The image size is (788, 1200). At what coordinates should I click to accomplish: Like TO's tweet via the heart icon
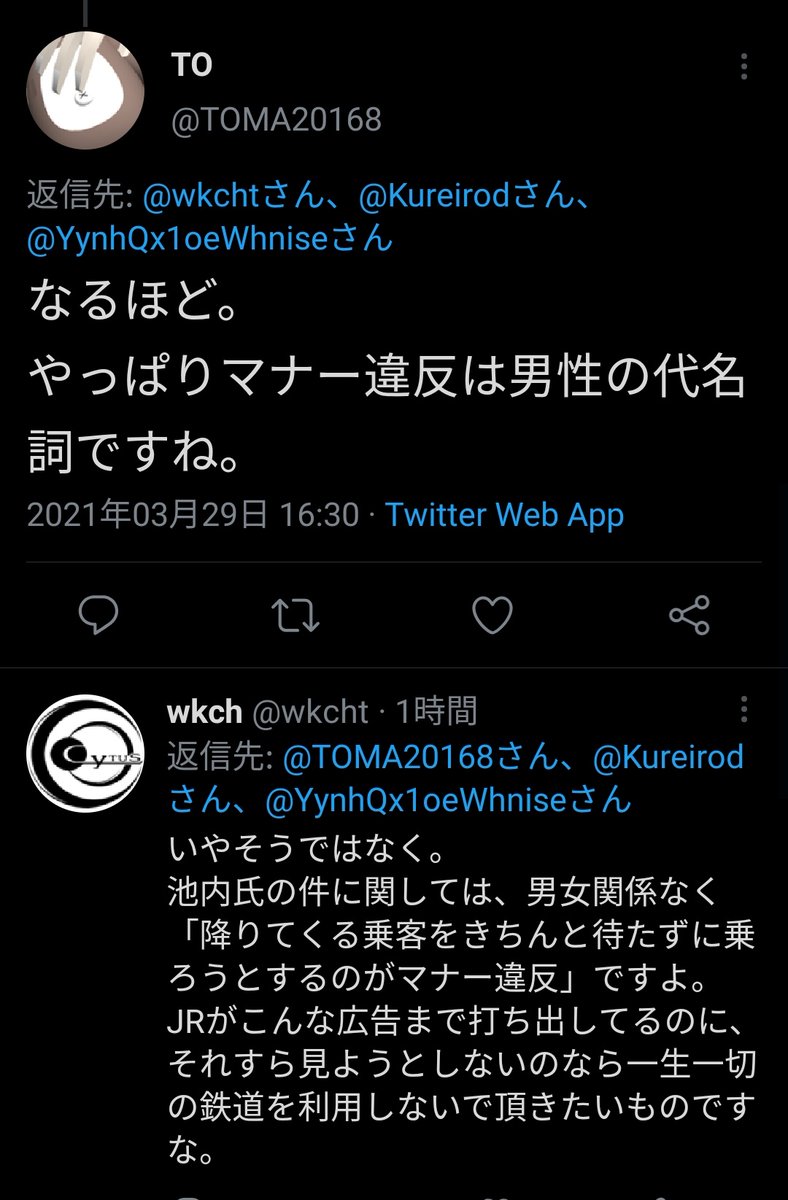(490, 617)
